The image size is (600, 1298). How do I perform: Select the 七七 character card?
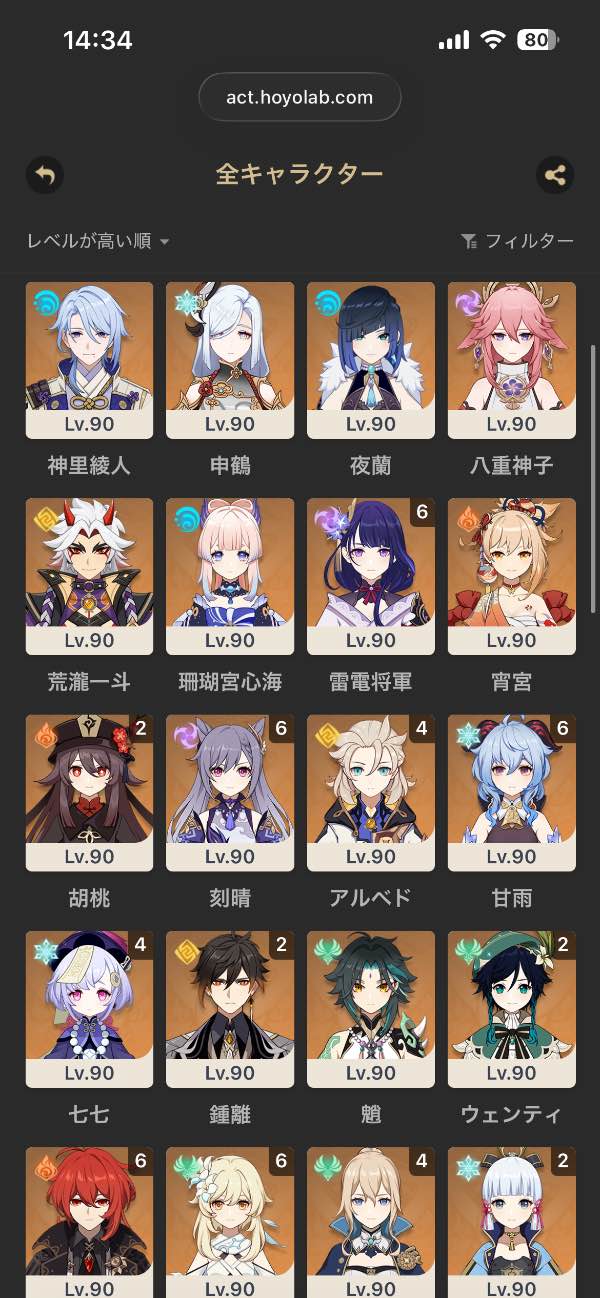pos(89,1008)
